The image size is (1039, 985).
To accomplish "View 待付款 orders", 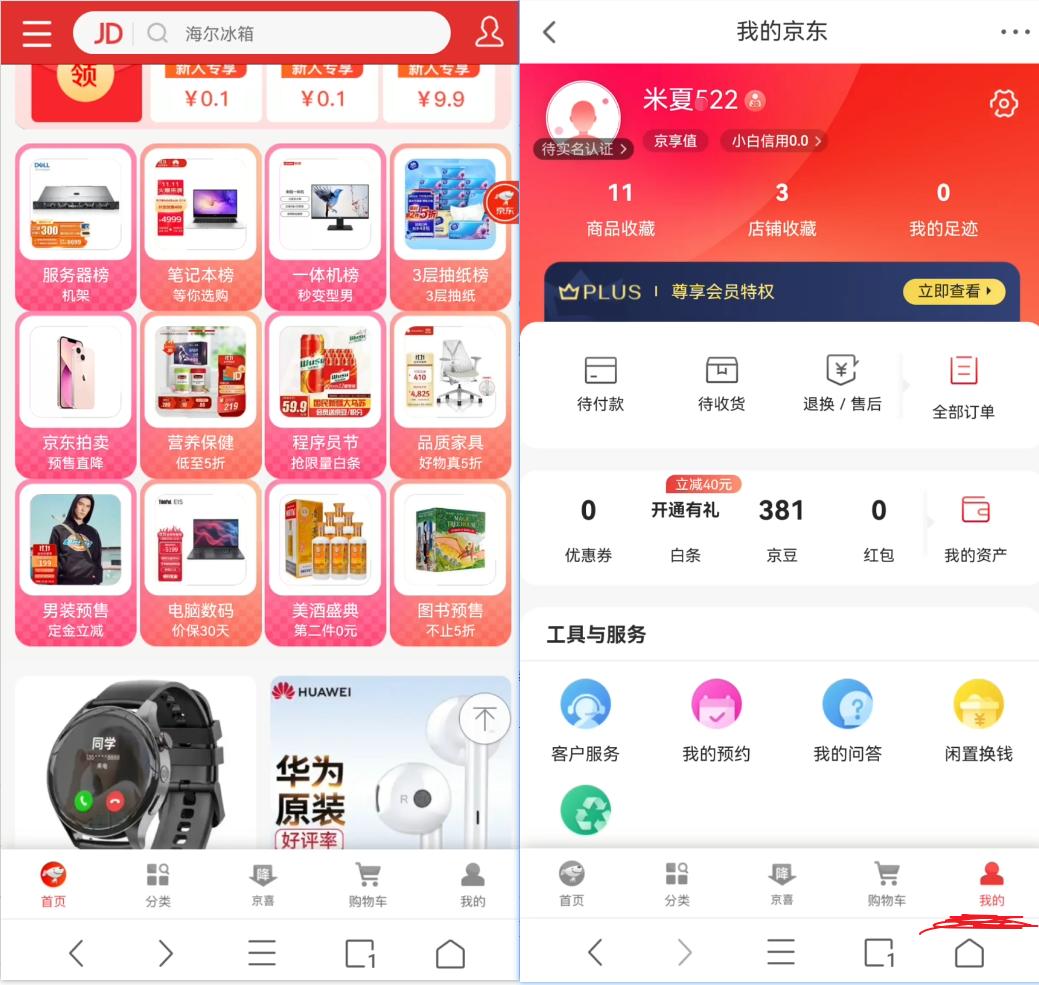I will click(600, 384).
